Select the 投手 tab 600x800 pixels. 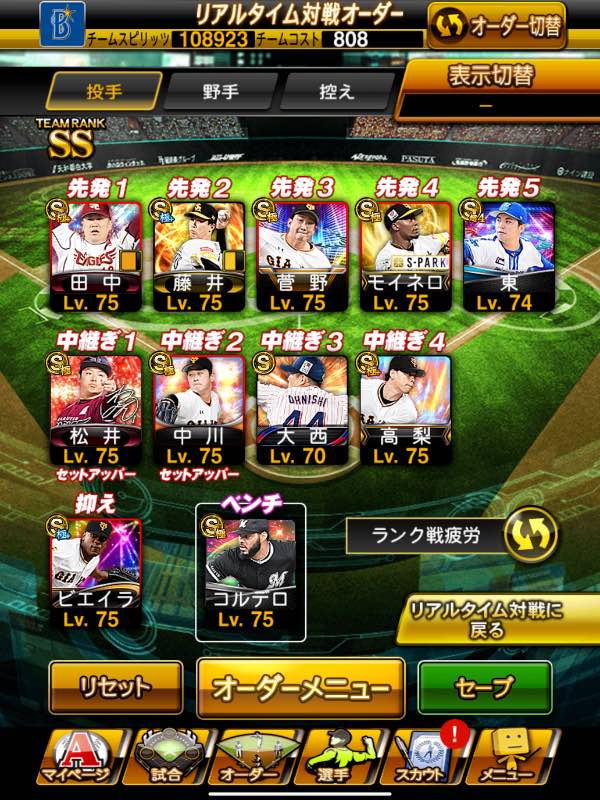[104, 90]
